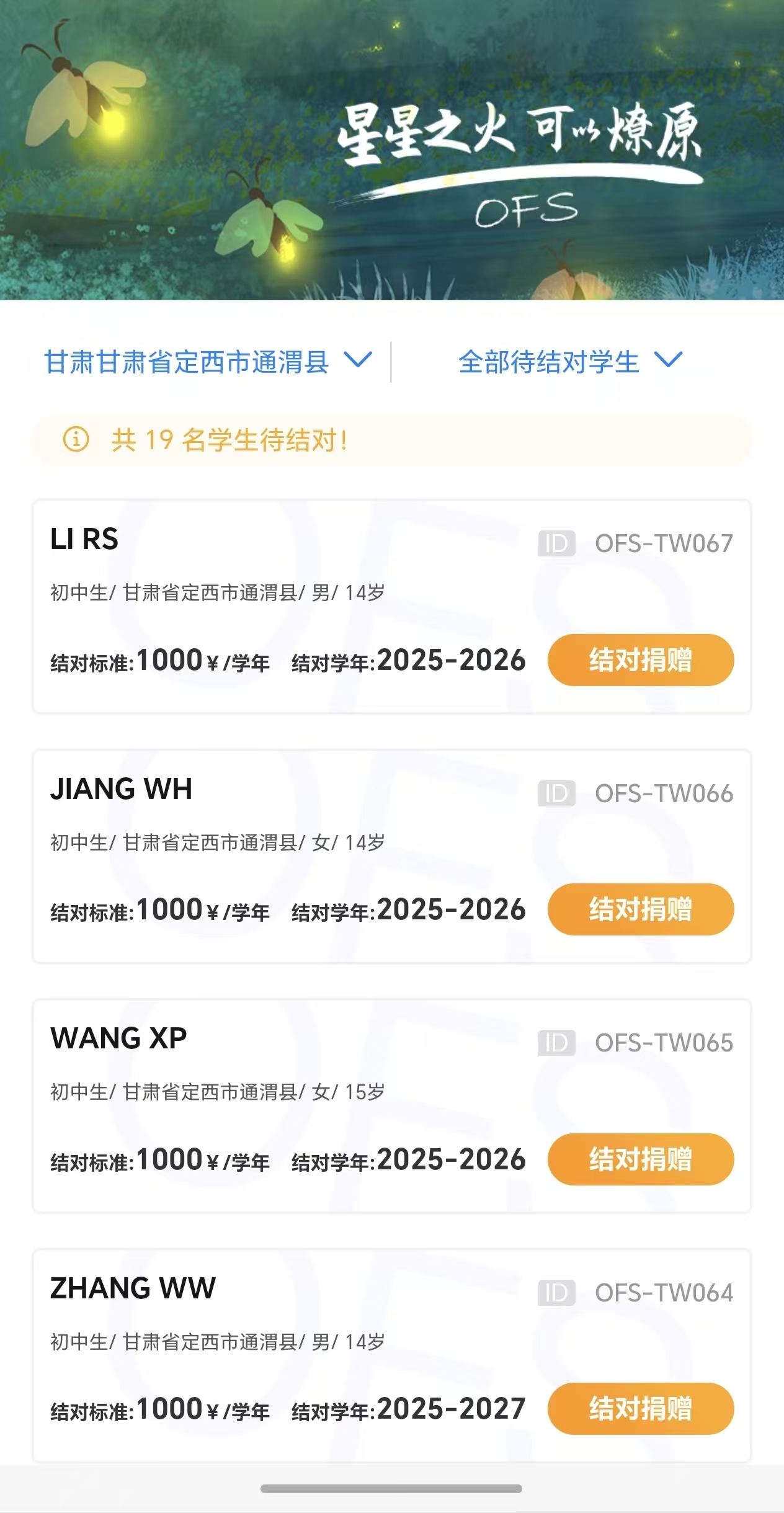Expand the 全部待结对学生 filter dropdown
Screen dimensions: 784x1513
569,362
